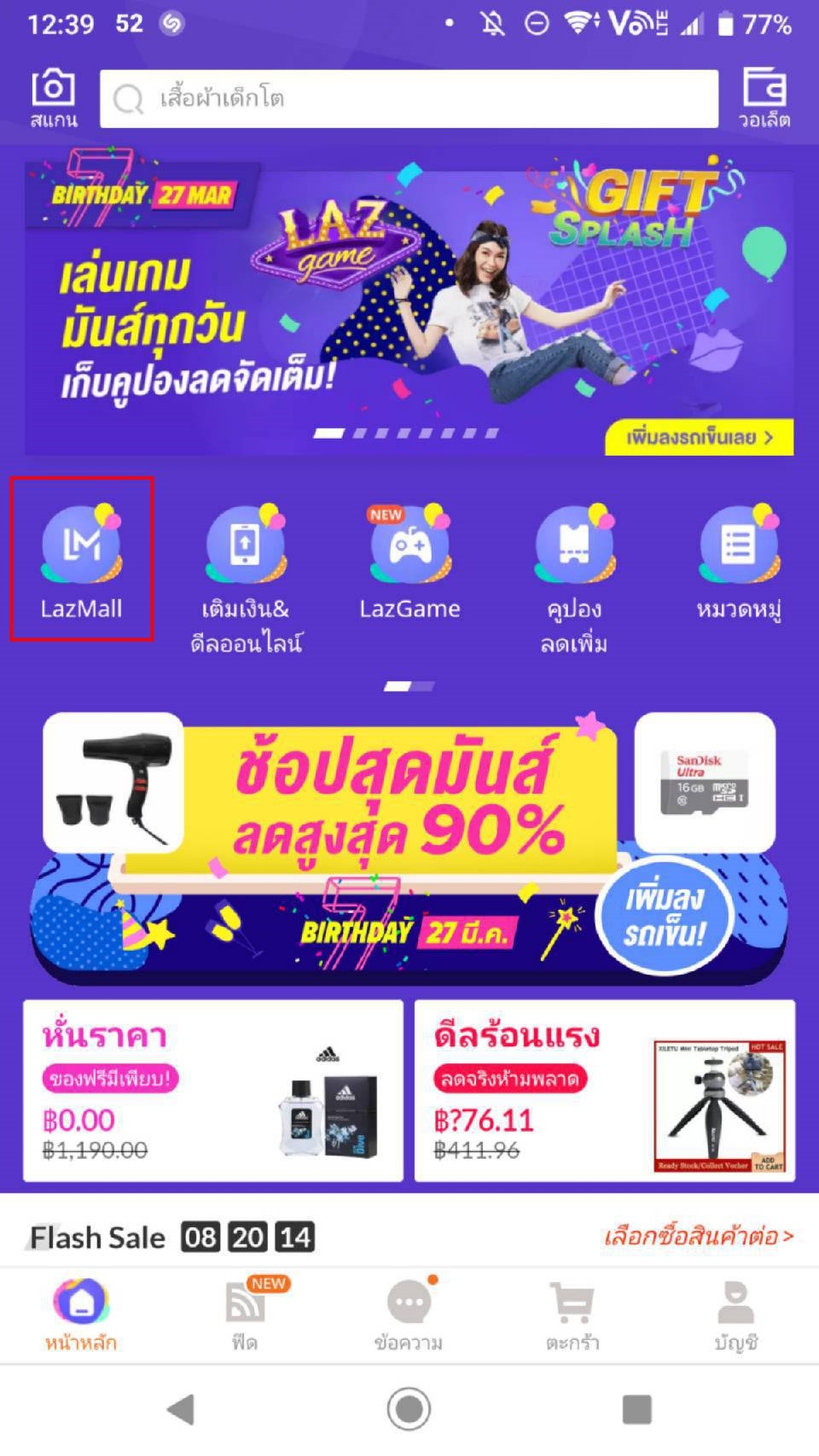Open the วอเล็ต wallet
Image resolution: width=819 pixels, height=1456 pixels.
coord(764,97)
